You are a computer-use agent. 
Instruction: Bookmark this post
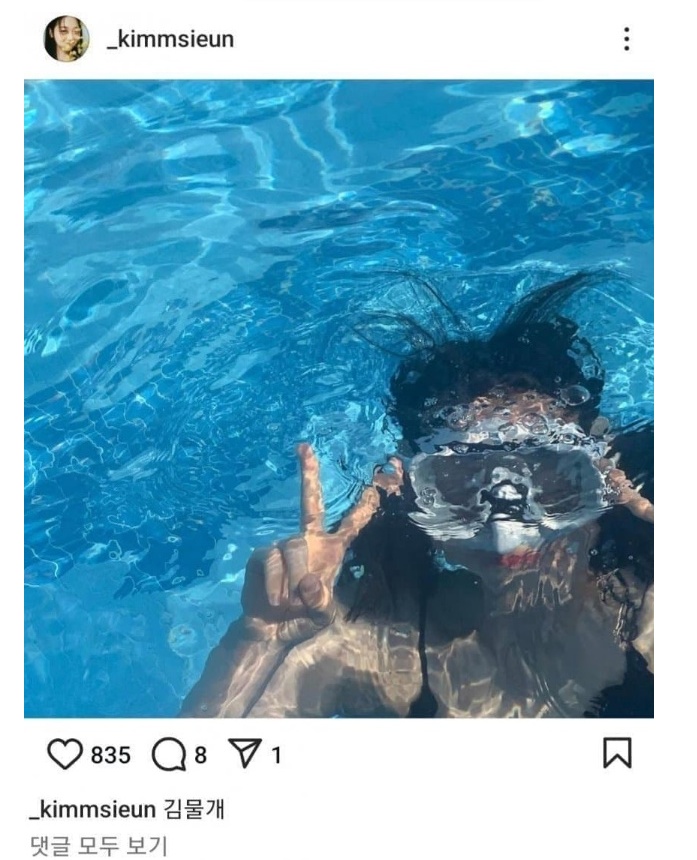point(618,754)
